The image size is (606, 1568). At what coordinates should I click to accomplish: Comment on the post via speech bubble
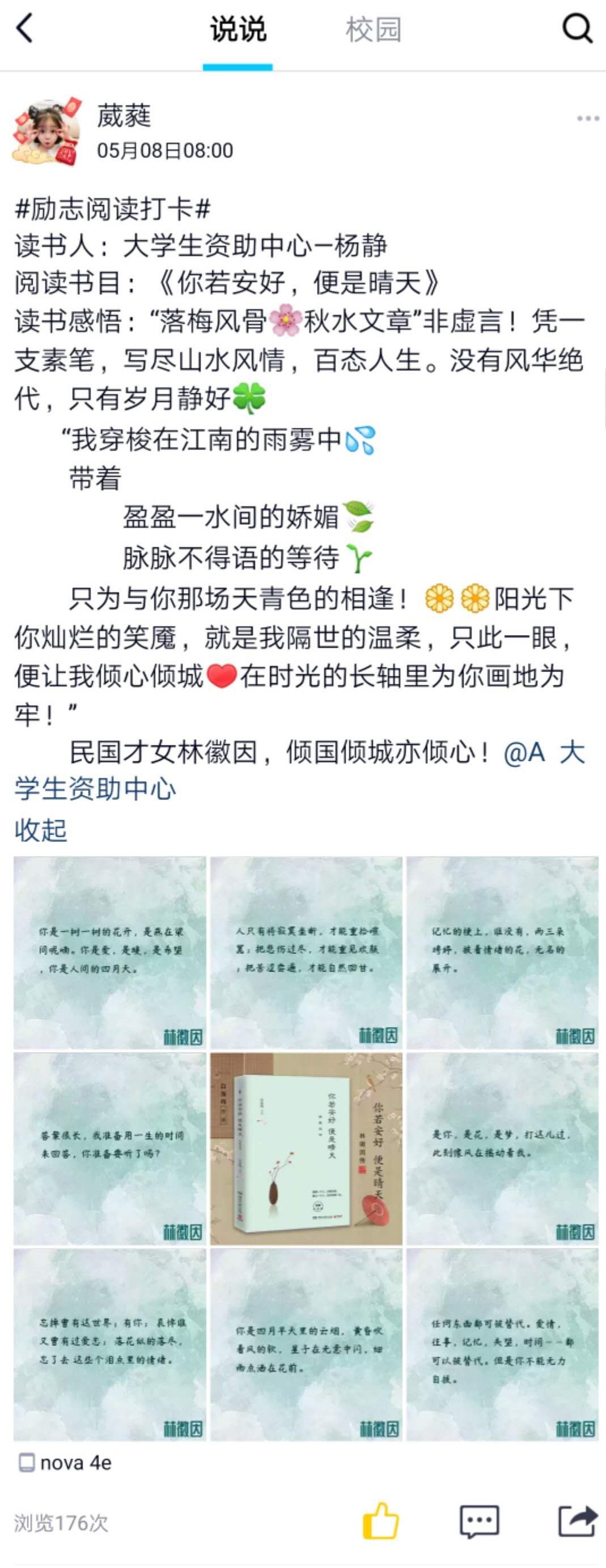point(478,1522)
